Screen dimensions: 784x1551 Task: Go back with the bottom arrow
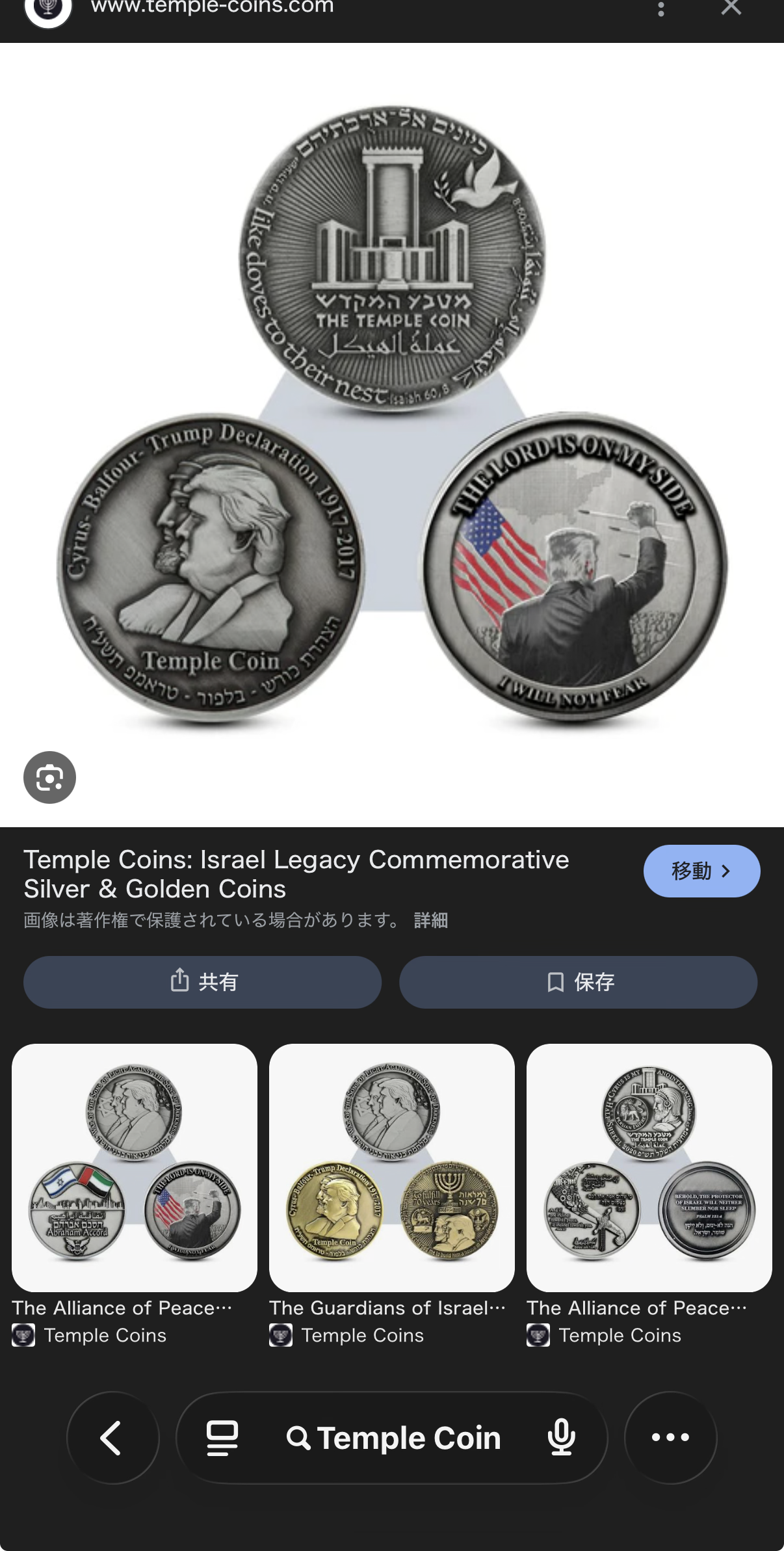[x=112, y=1438]
